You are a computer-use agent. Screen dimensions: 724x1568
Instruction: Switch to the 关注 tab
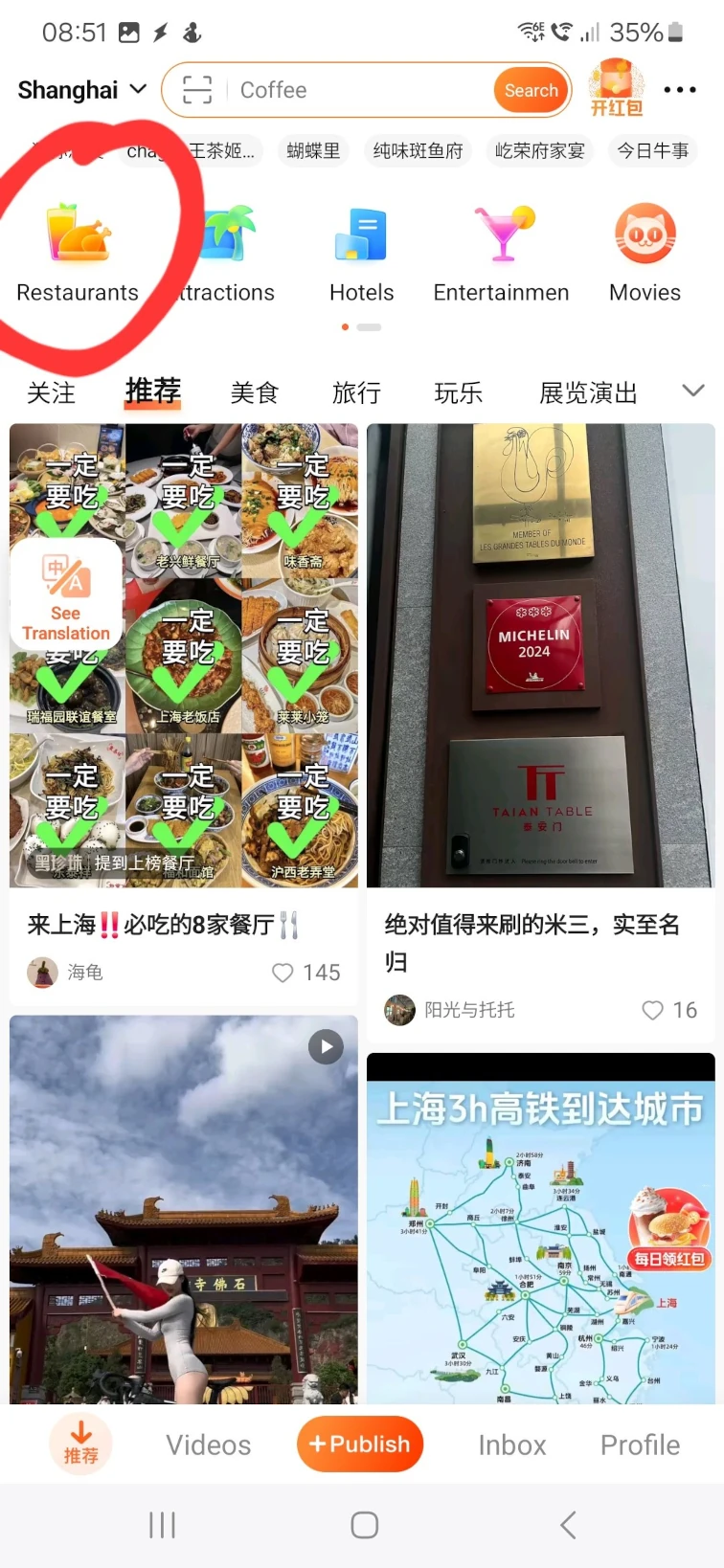[51, 392]
